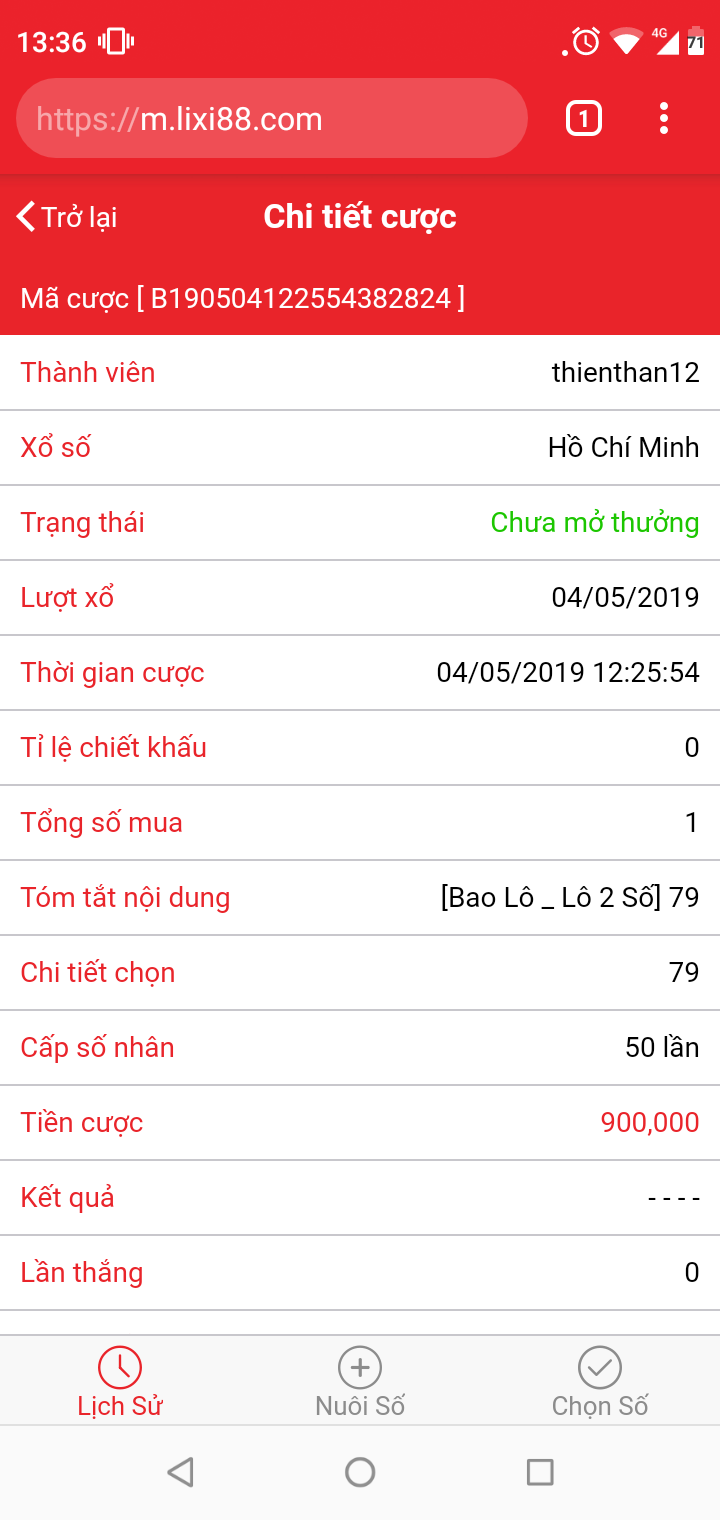Screen dimensions: 720x1520
Task: Go back with the Trở lại button
Action: 67,217
